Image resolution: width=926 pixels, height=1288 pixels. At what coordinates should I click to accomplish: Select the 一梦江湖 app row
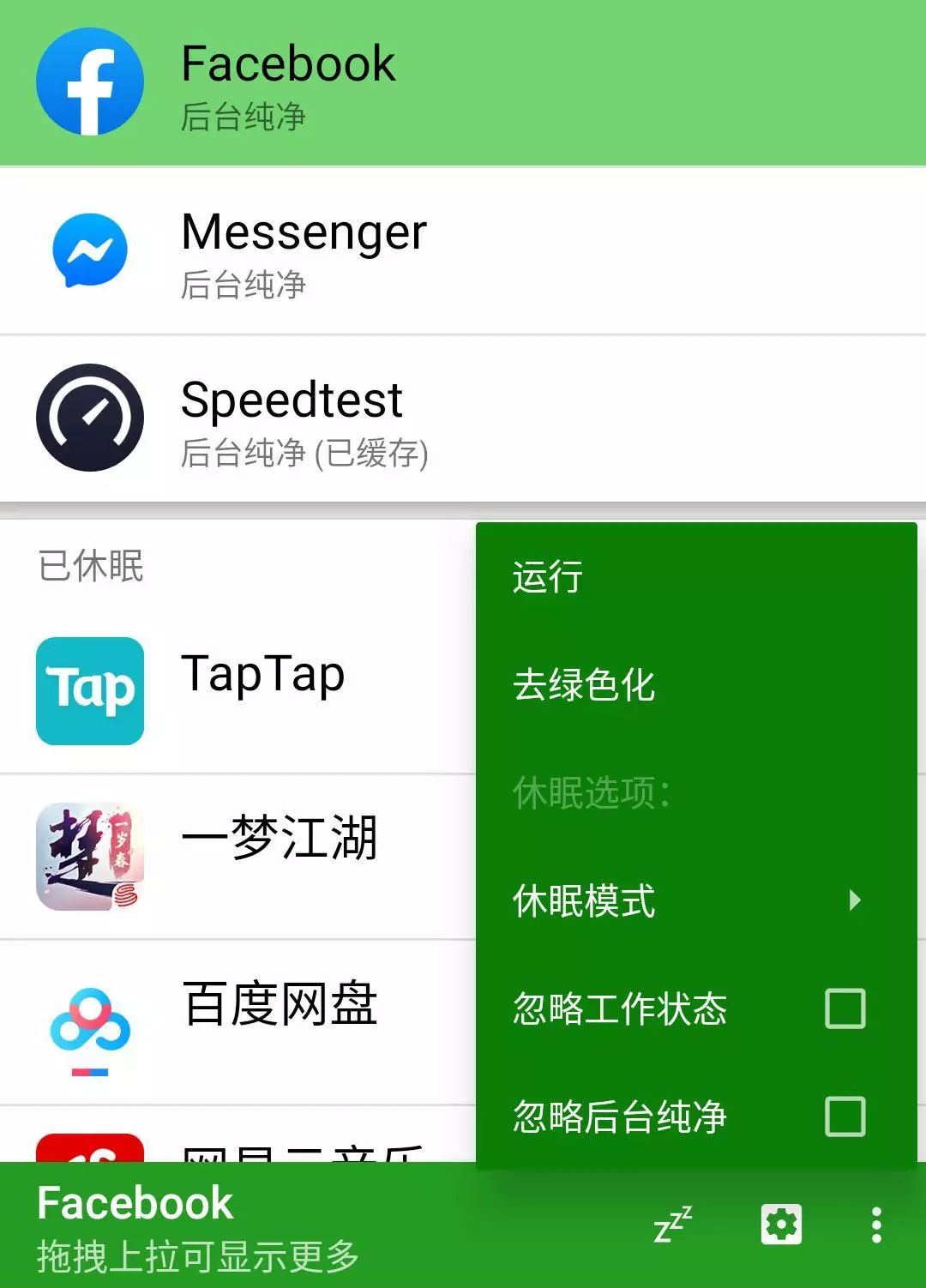coord(240,857)
